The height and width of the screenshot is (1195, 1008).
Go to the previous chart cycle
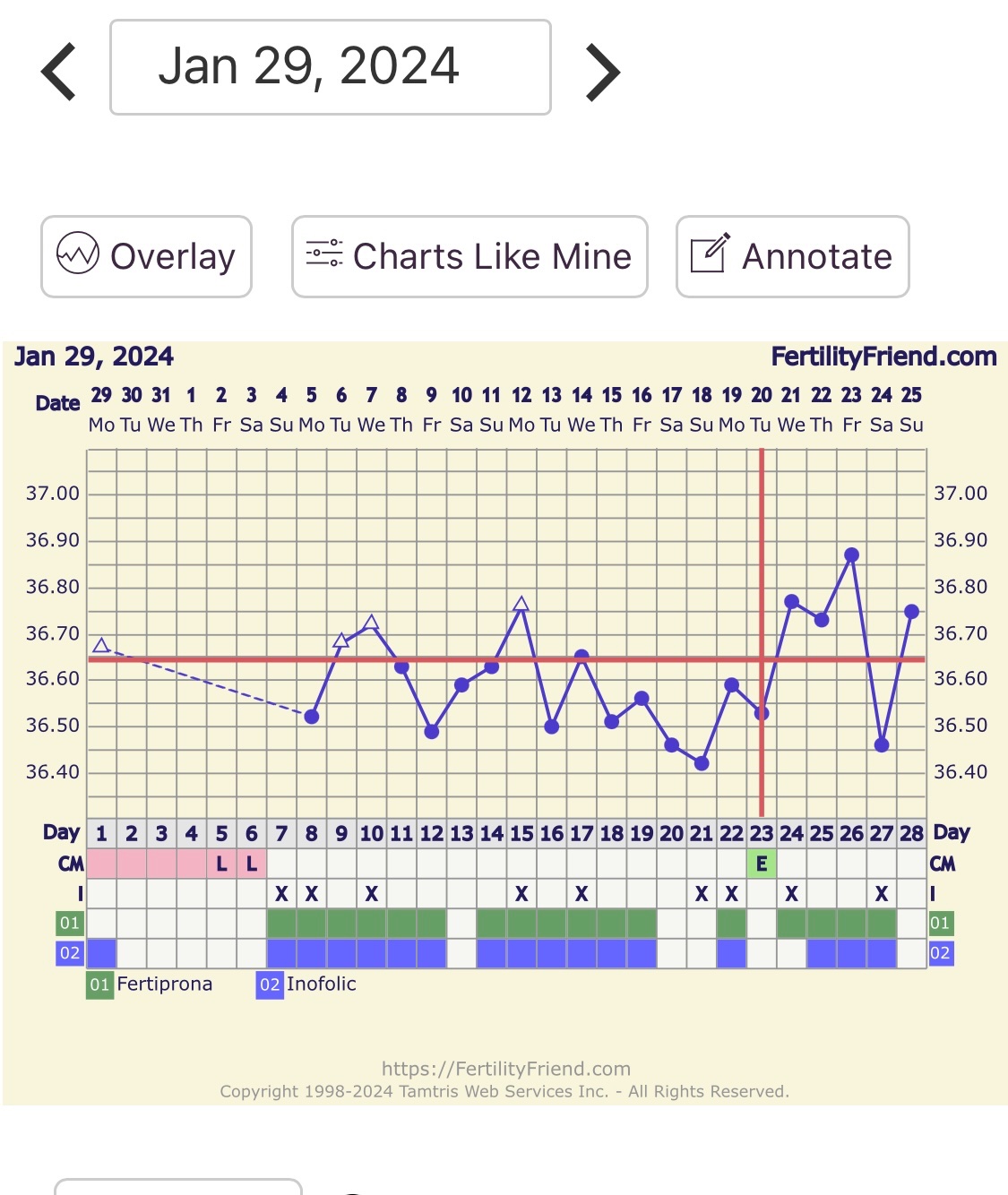[59, 72]
